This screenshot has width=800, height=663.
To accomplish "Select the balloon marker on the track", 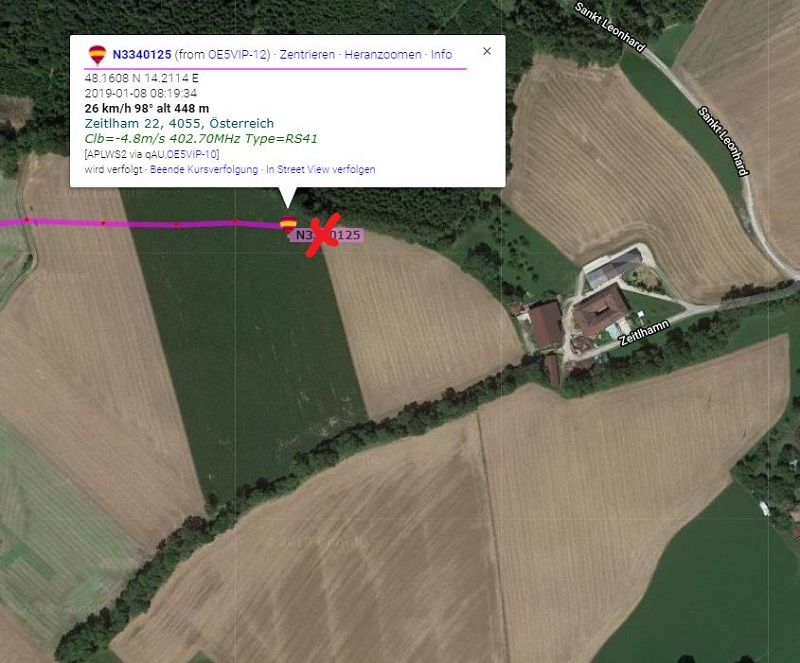I will pyautogui.click(x=288, y=224).
